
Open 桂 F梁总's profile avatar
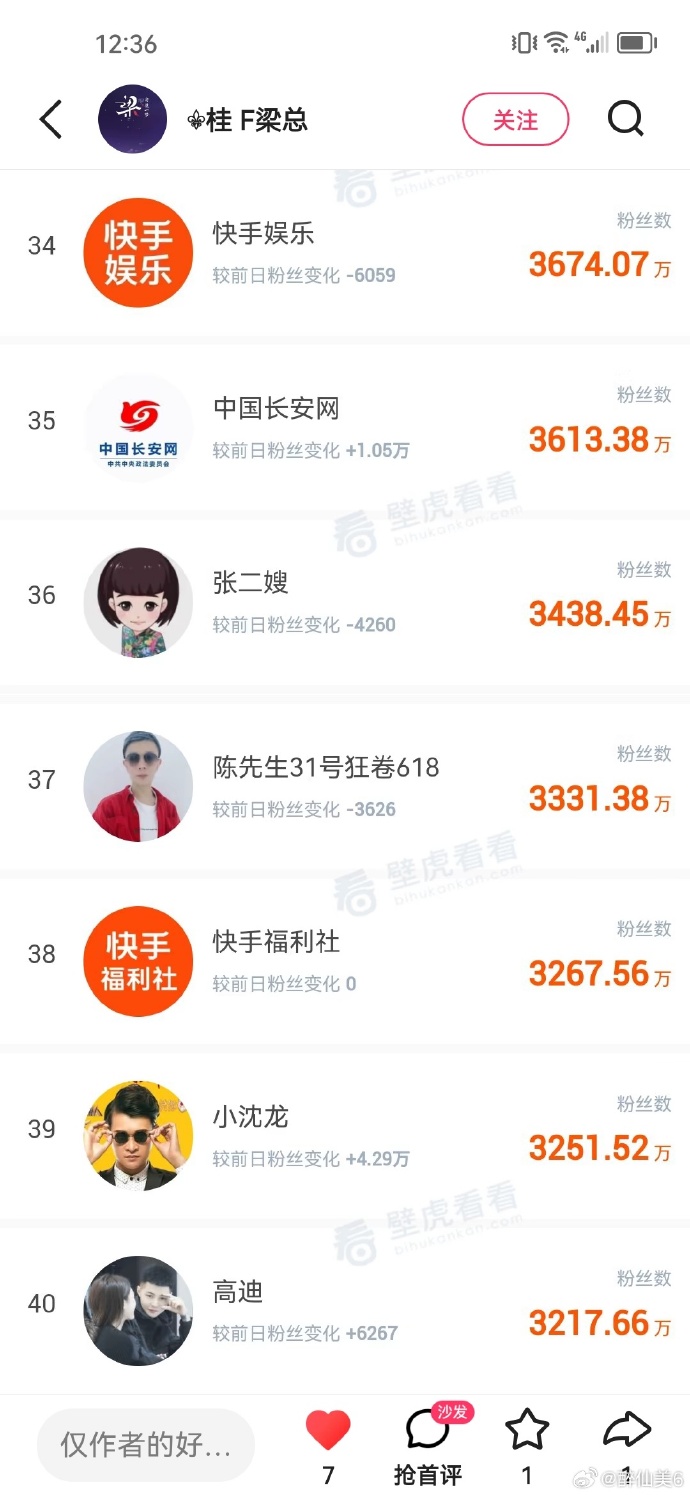coord(132,120)
